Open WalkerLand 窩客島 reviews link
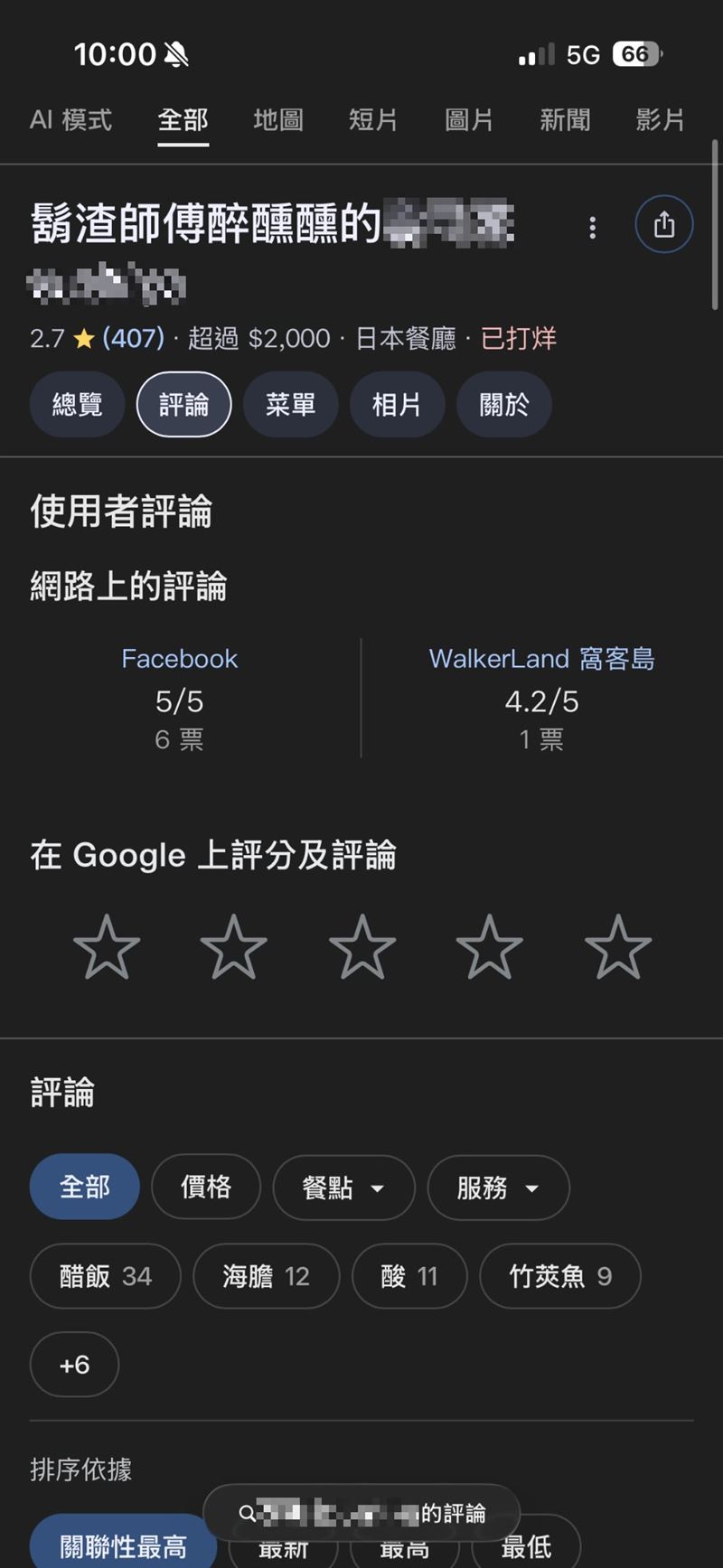Screen dimensions: 723x1568 pyautogui.click(x=541, y=659)
